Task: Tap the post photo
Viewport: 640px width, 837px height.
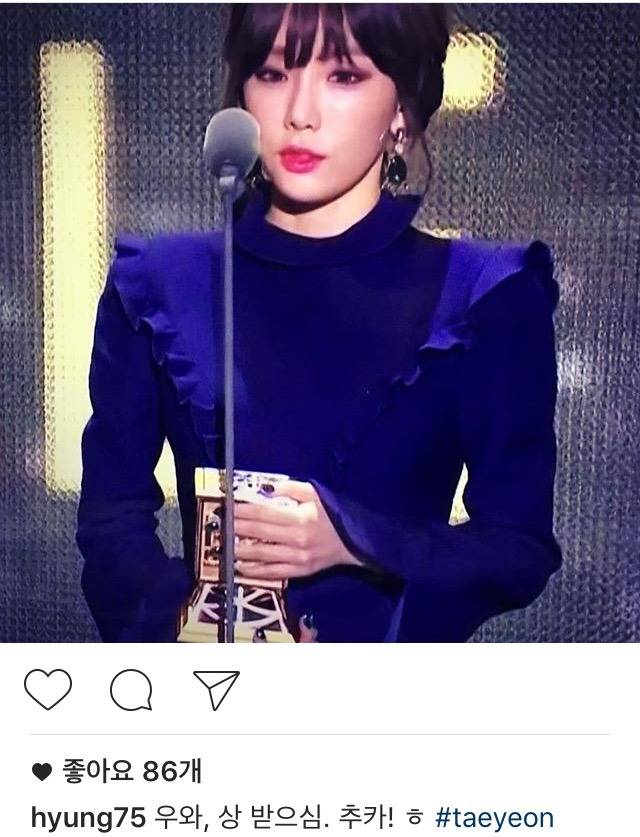Action: click(320, 320)
